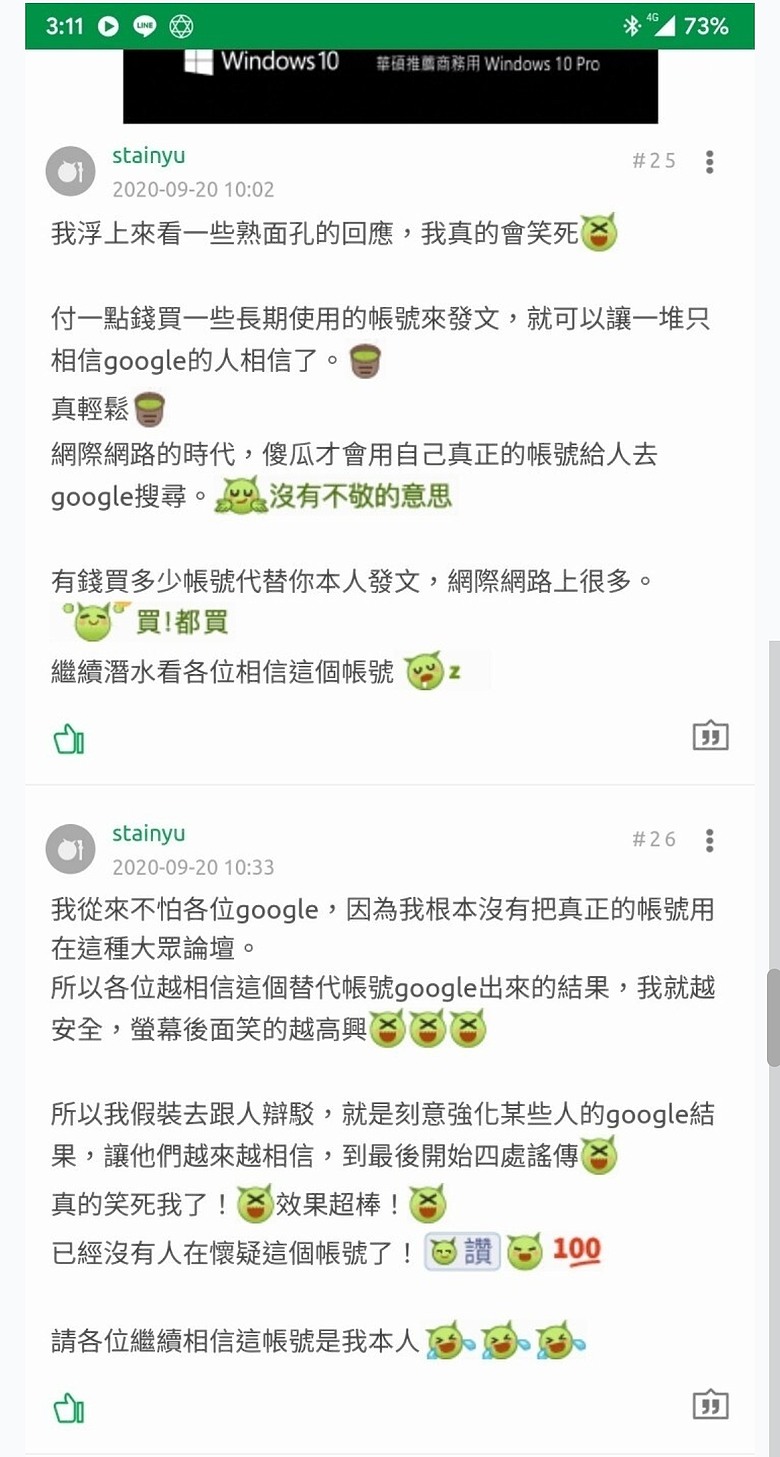This screenshot has width=780, height=1457.
Task: Open the overflow menu on post #25
Action: click(x=709, y=161)
